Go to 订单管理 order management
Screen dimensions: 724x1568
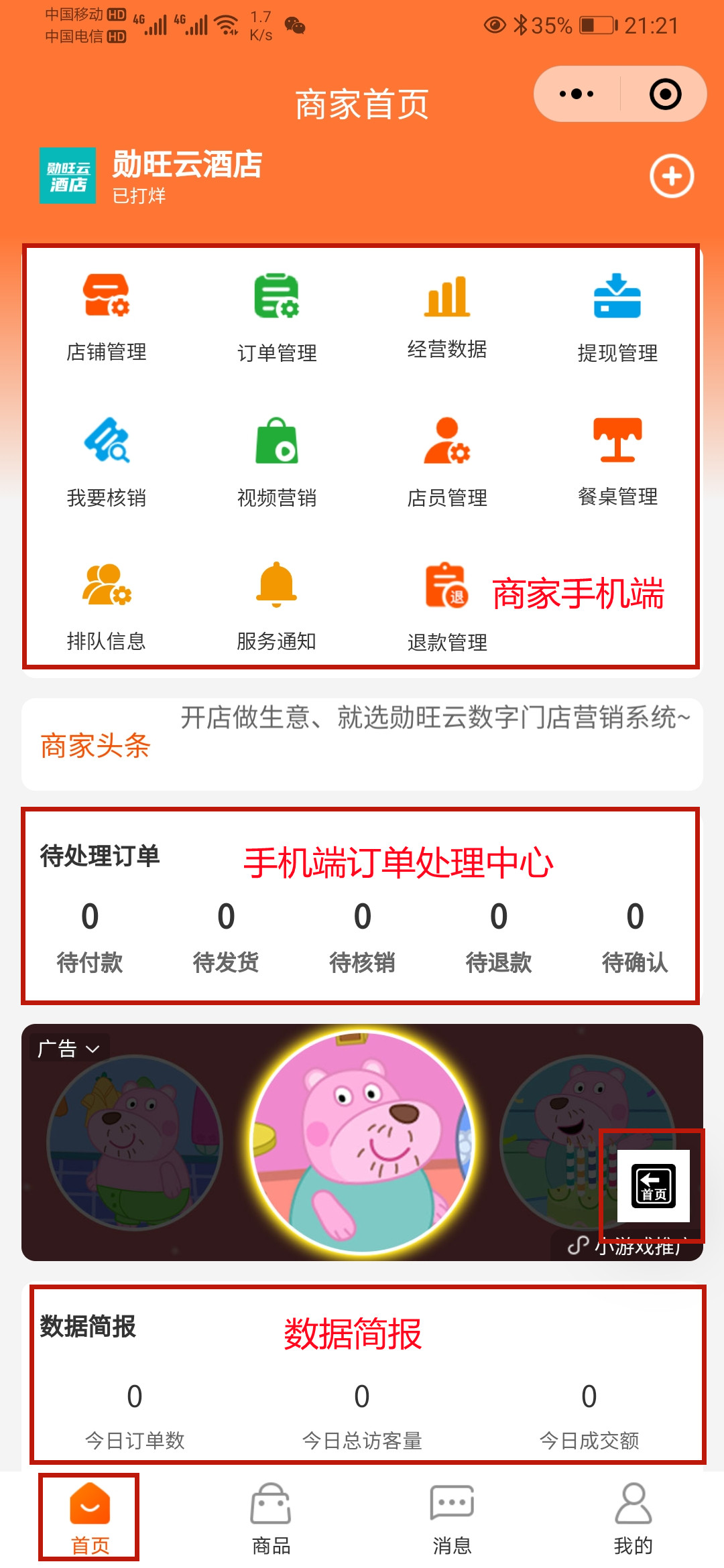[277, 315]
